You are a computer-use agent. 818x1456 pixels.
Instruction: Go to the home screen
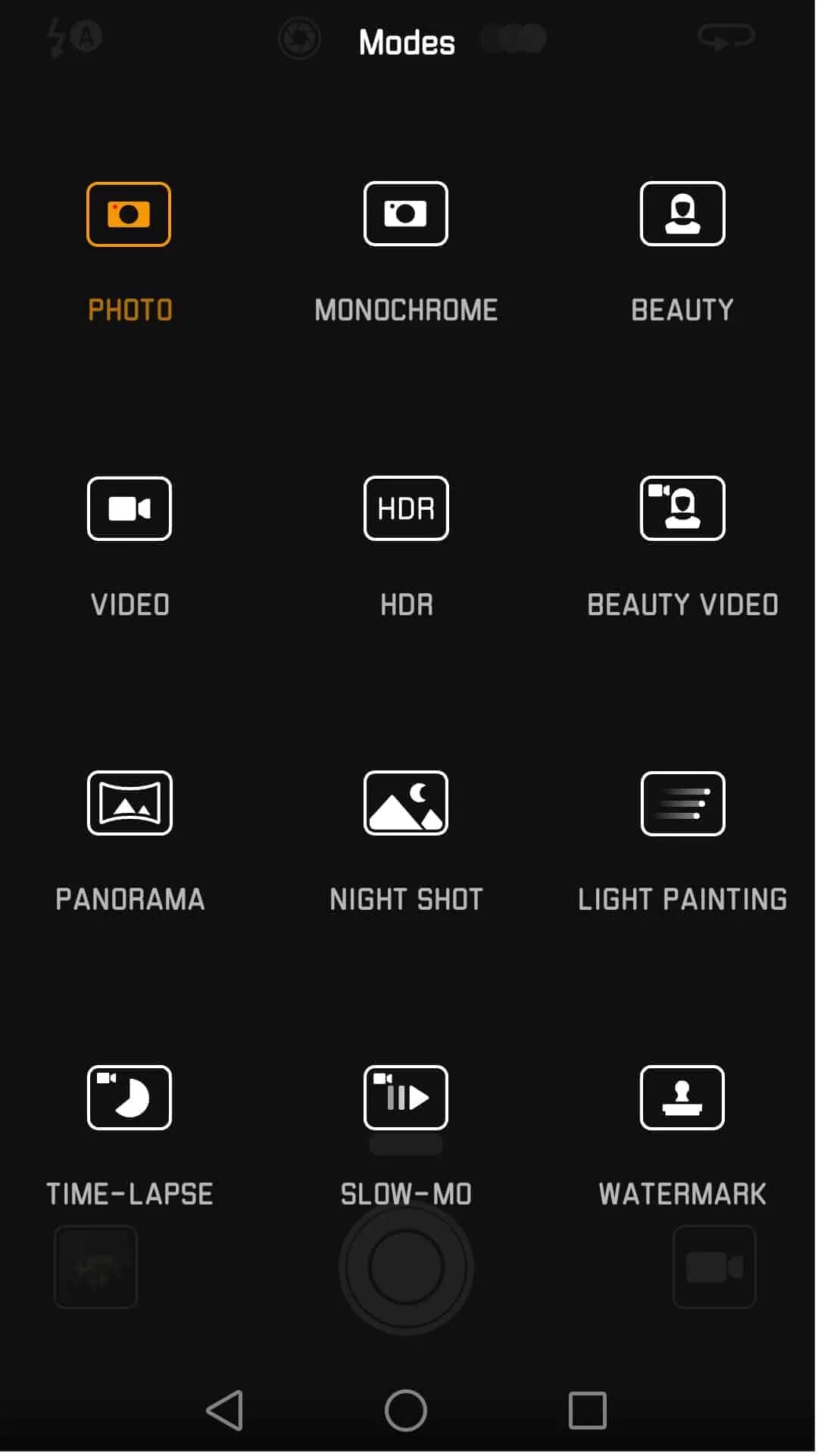pyautogui.click(x=406, y=1411)
